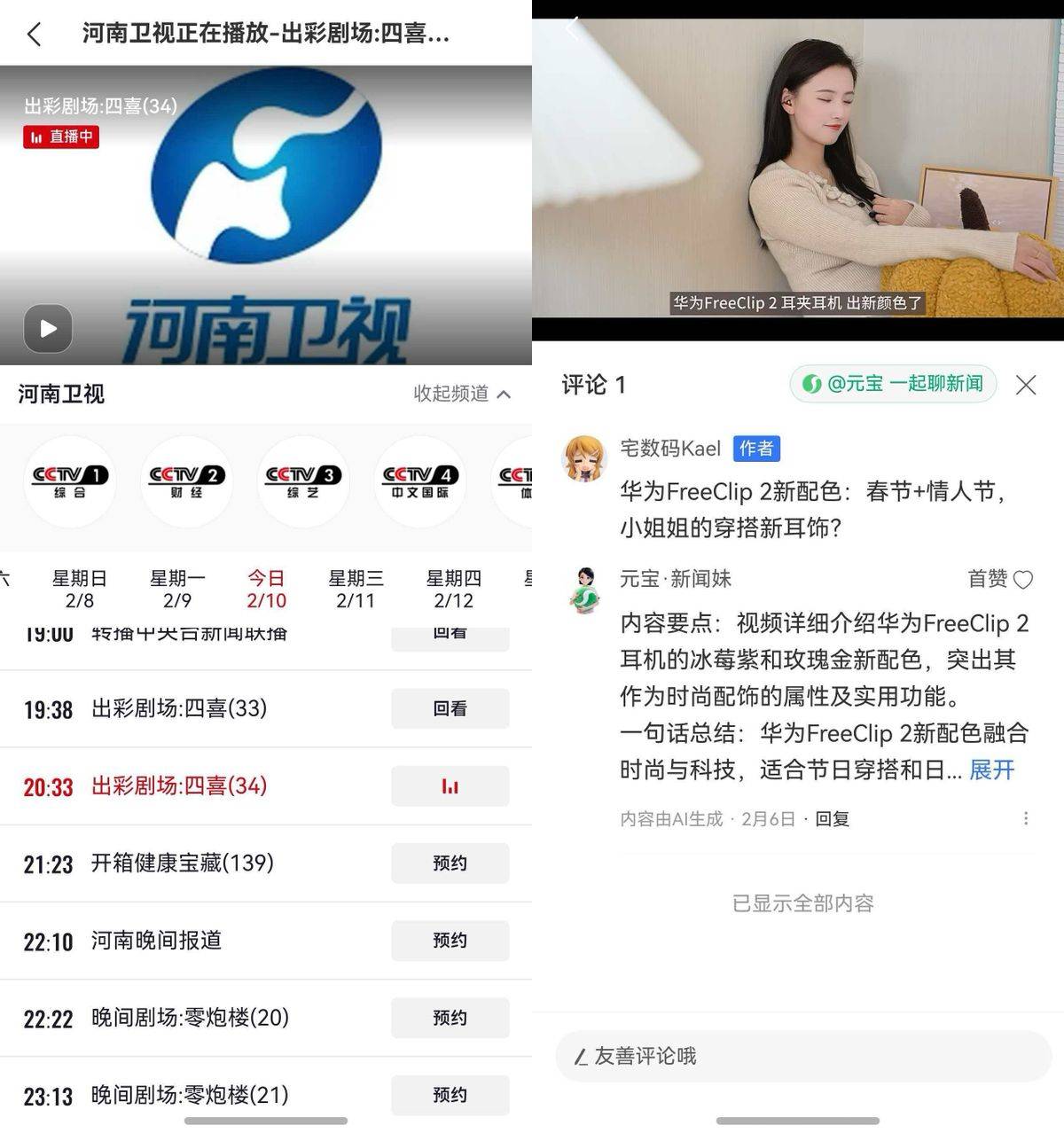This screenshot has height=1133, width=1064.
Task: Reserve 开箱健康宝藏(139) with 预约
Action: click(x=450, y=863)
